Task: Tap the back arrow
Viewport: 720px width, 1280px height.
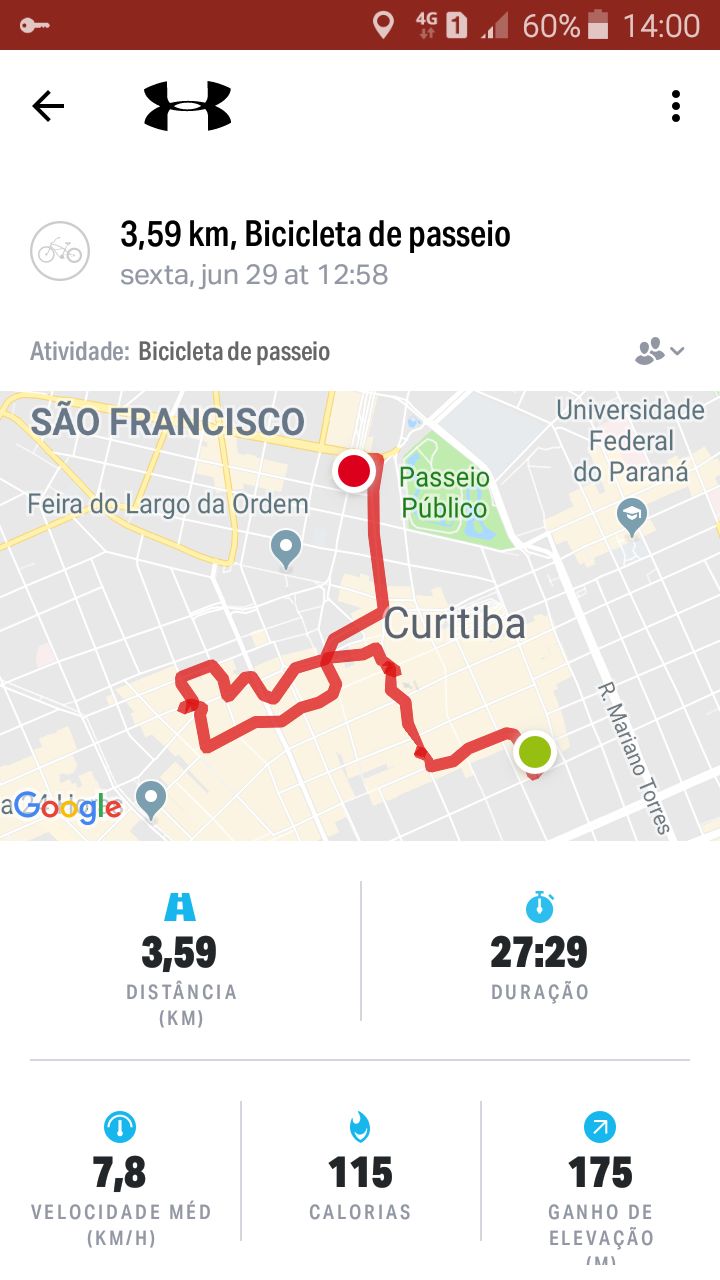Action: pyautogui.click(x=47, y=105)
